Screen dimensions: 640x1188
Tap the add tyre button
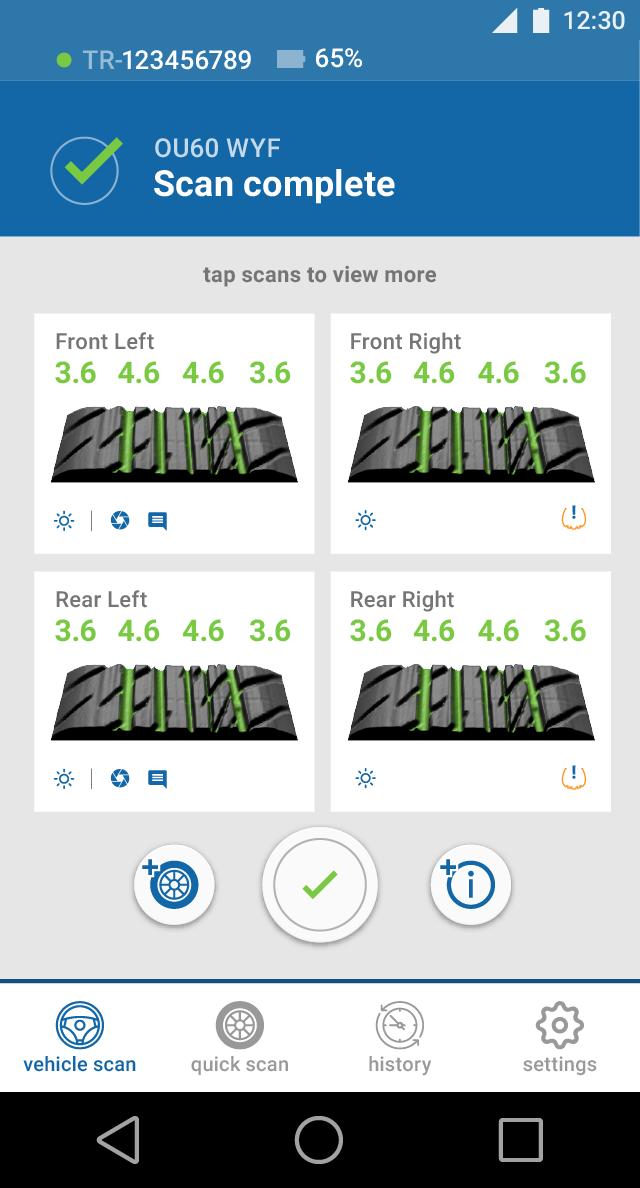(x=174, y=884)
